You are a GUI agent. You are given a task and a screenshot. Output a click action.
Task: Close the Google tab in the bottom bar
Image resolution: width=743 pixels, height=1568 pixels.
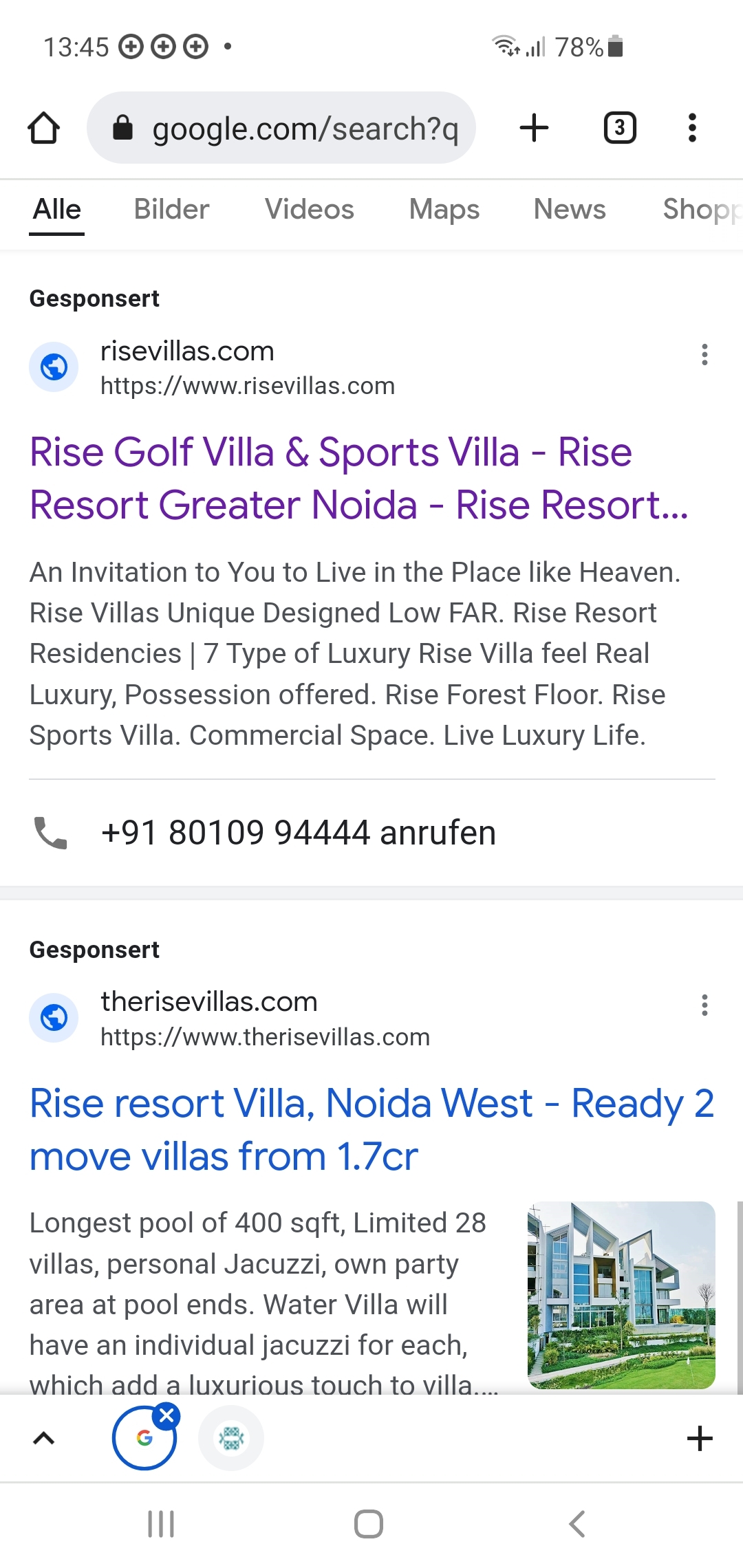point(166,1416)
